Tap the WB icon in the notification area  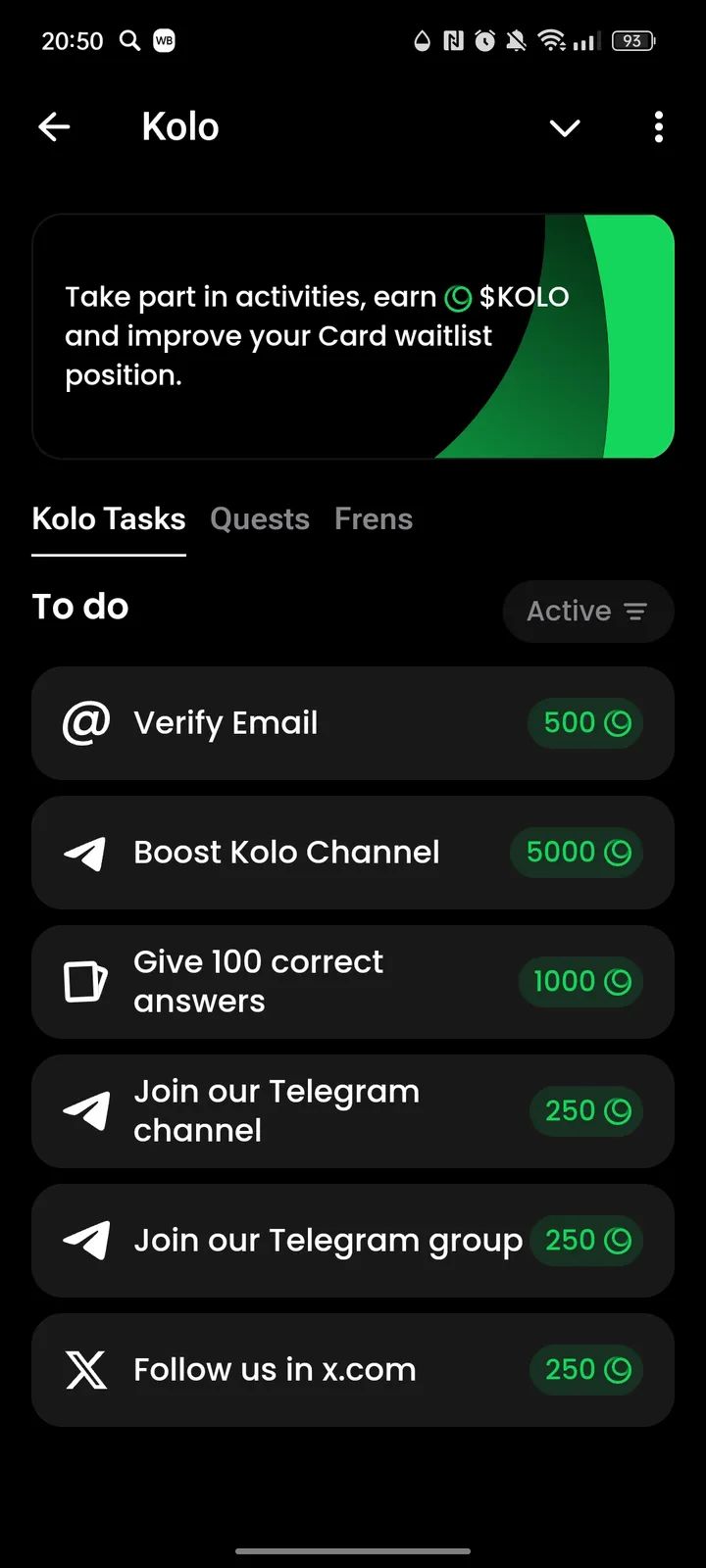click(165, 41)
